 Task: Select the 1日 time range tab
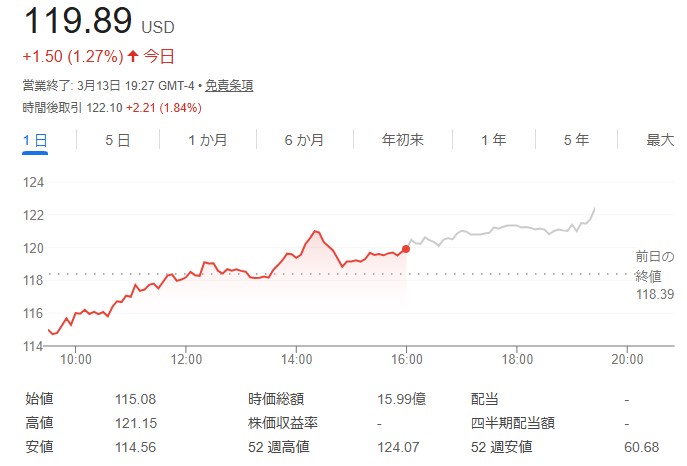pyautogui.click(x=35, y=141)
